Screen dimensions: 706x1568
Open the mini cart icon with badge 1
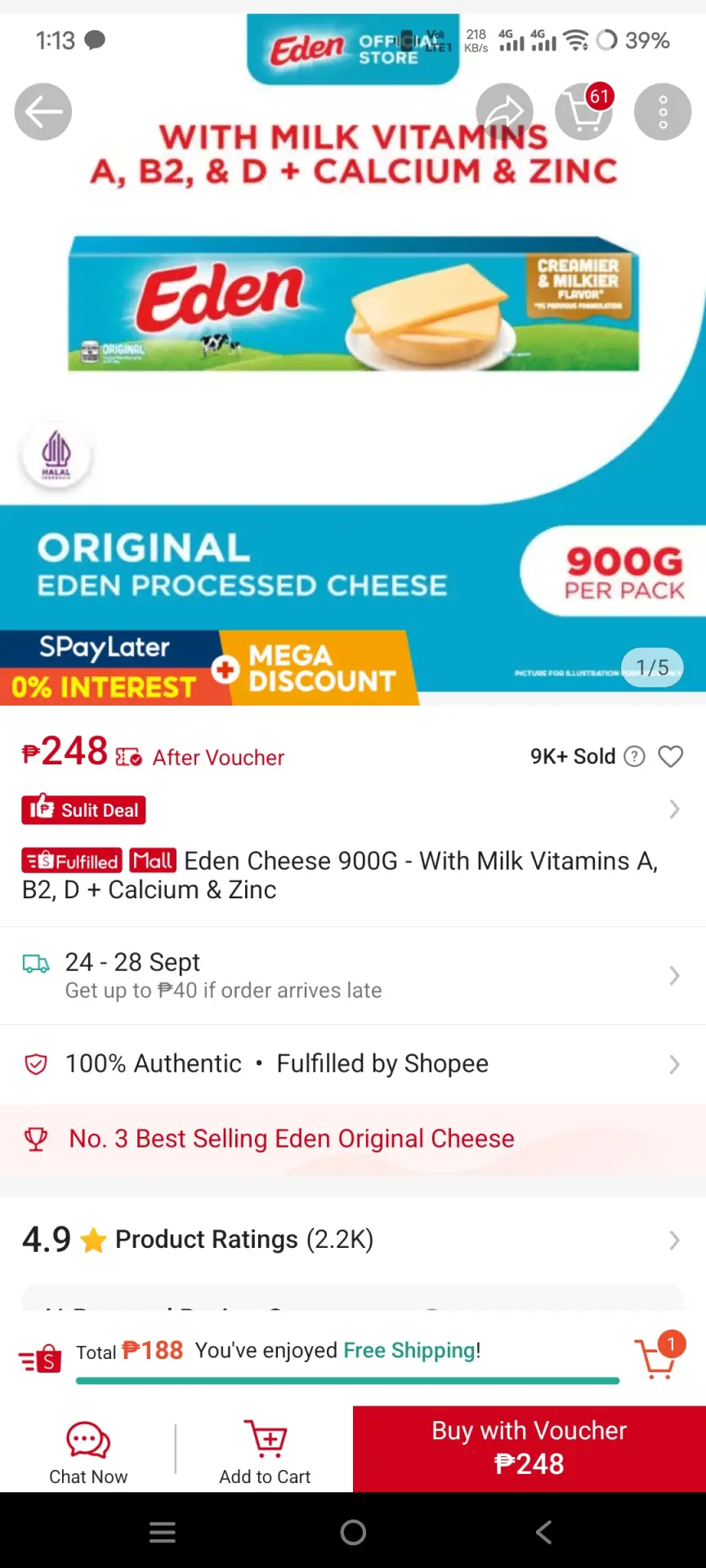pos(659,1356)
